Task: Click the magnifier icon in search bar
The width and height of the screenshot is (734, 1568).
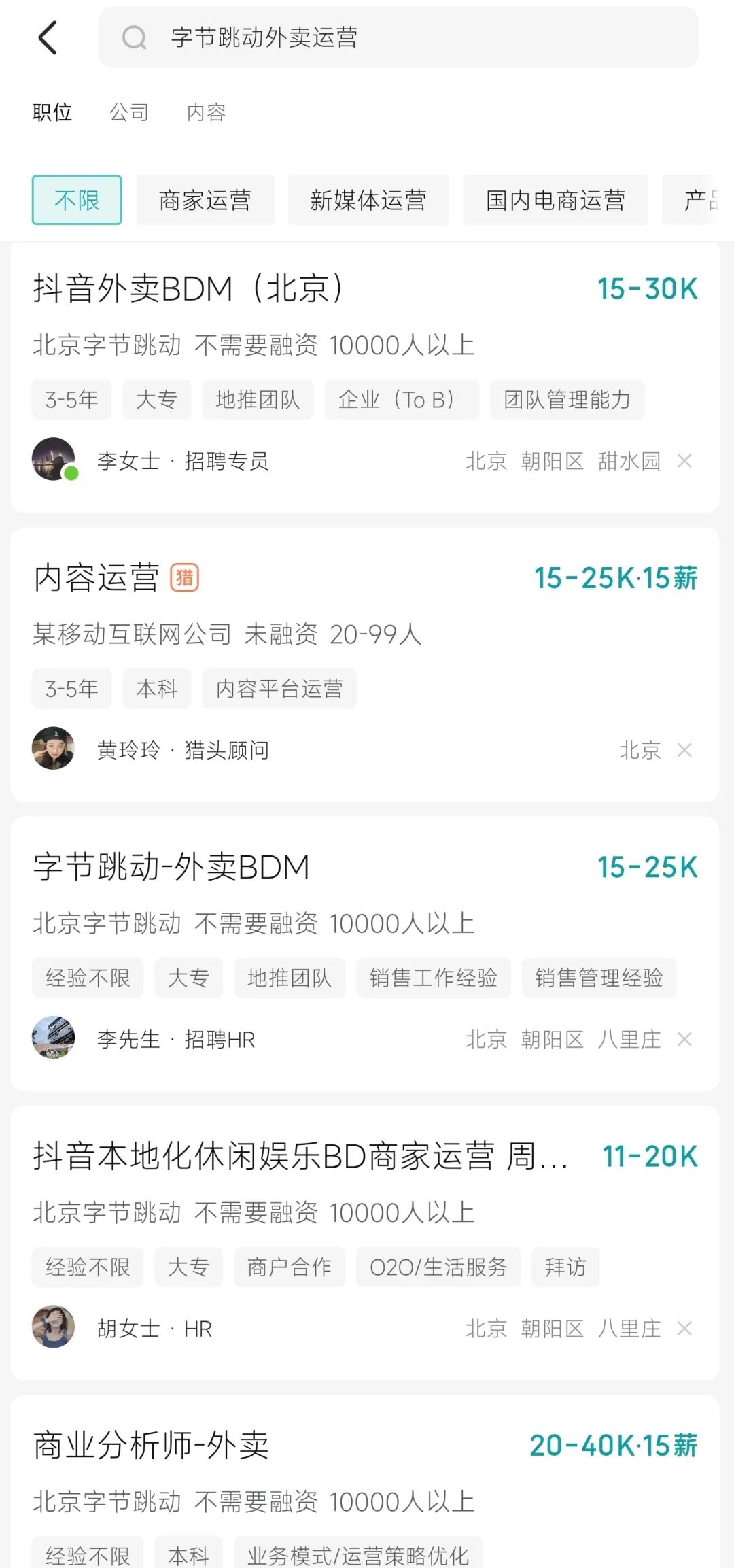Action: [x=133, y=39]
